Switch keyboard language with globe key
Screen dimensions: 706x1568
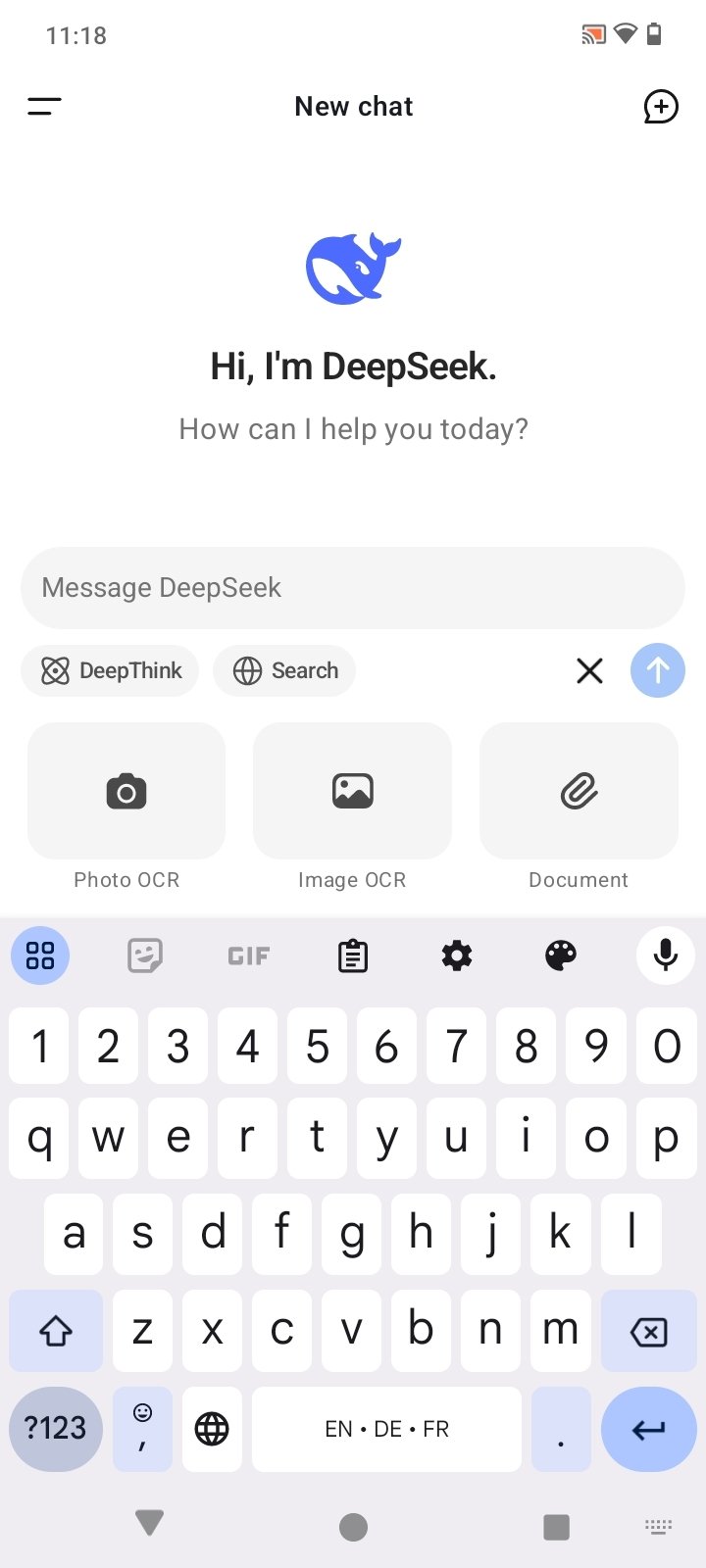(x=212, y=1429)
